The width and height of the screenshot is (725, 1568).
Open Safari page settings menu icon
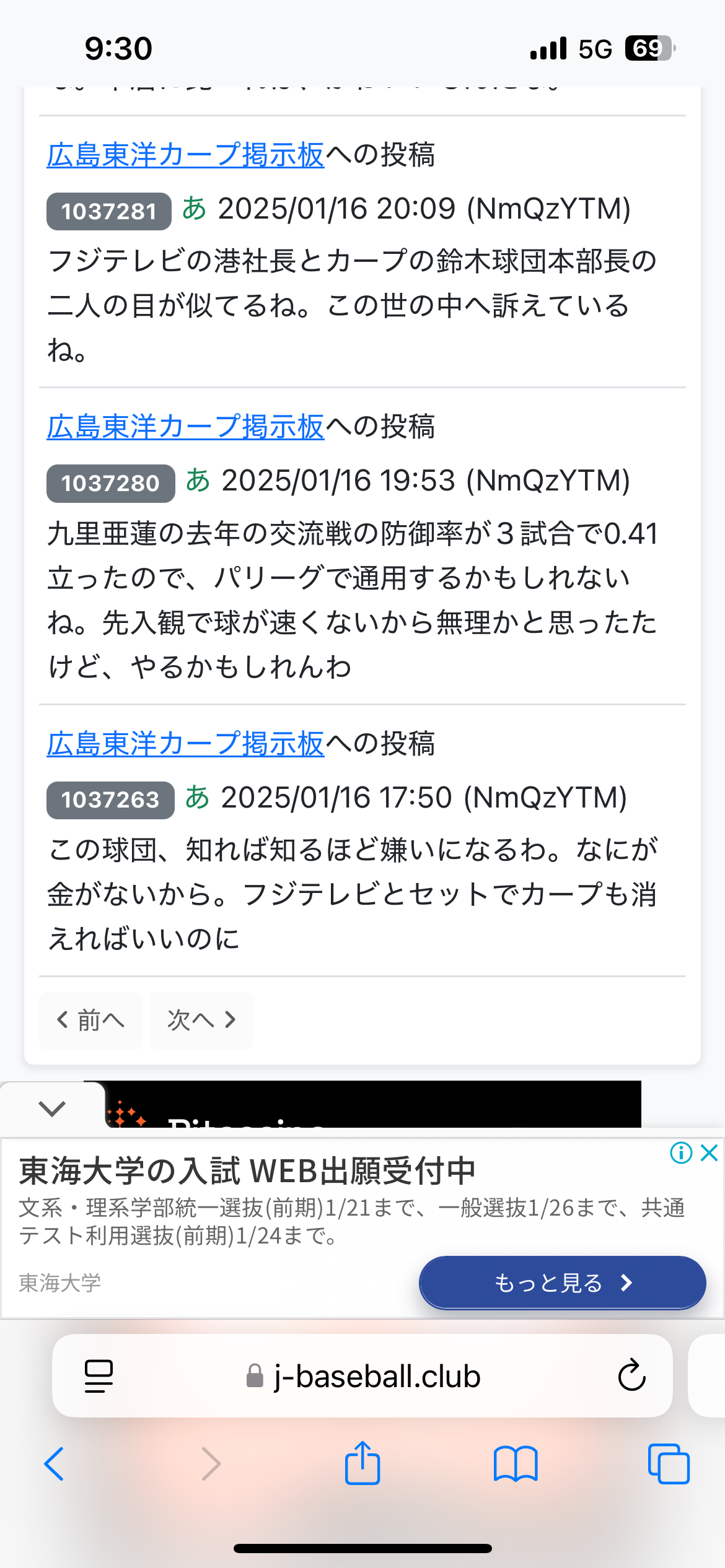(99, 1376)
